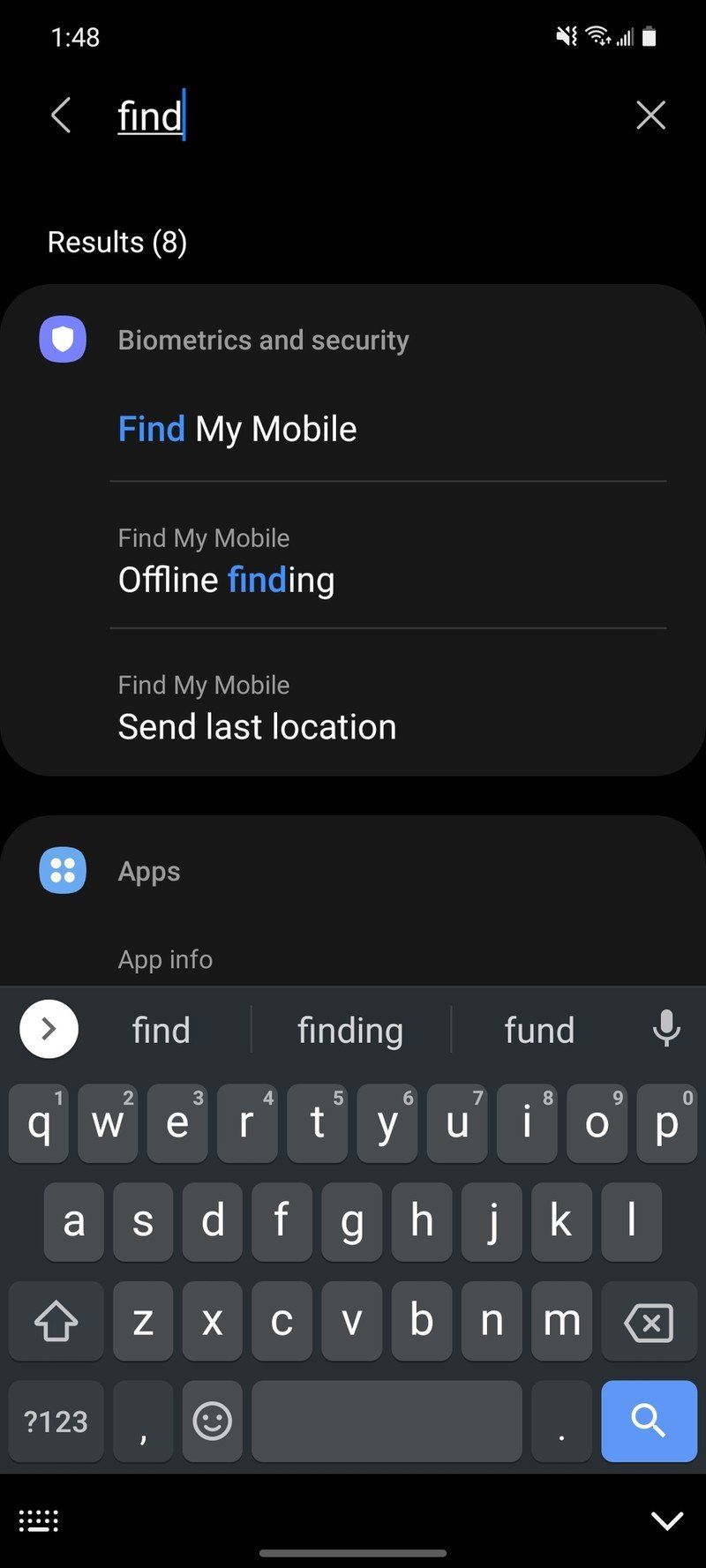Tap the Biometrics and security shield icon

coord(62,339)
